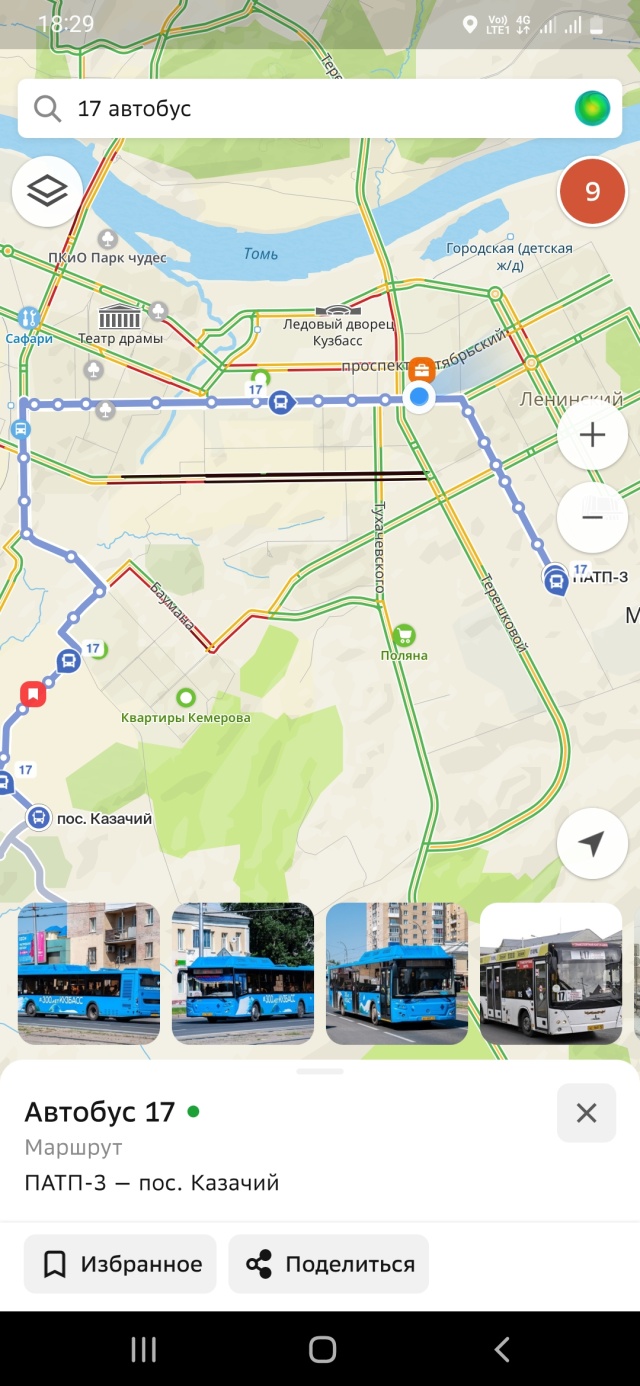Image resolution: width=640 pixels, height=1386 pixels.
Task: Select the пос. Казачий bus stop
Action: (39, 818)
